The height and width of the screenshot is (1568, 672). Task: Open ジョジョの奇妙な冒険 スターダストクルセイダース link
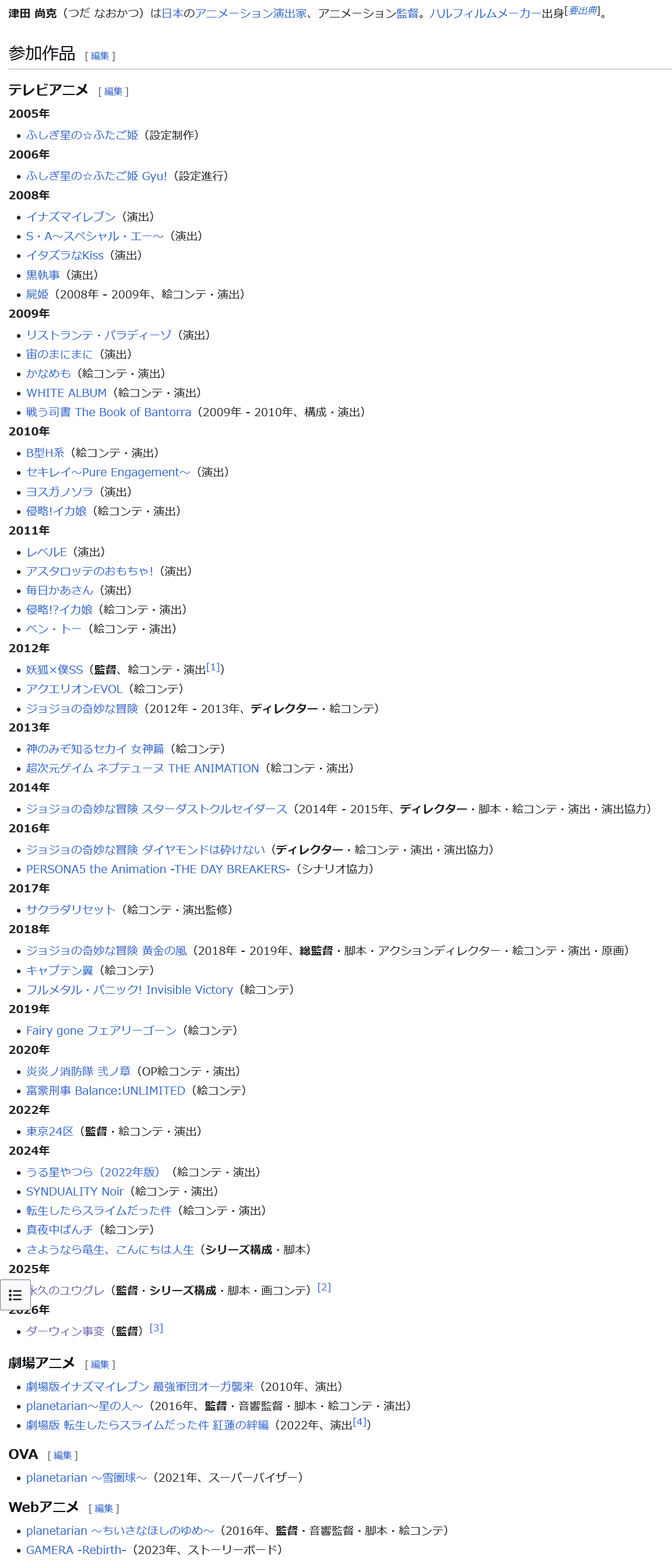point(156,809)
